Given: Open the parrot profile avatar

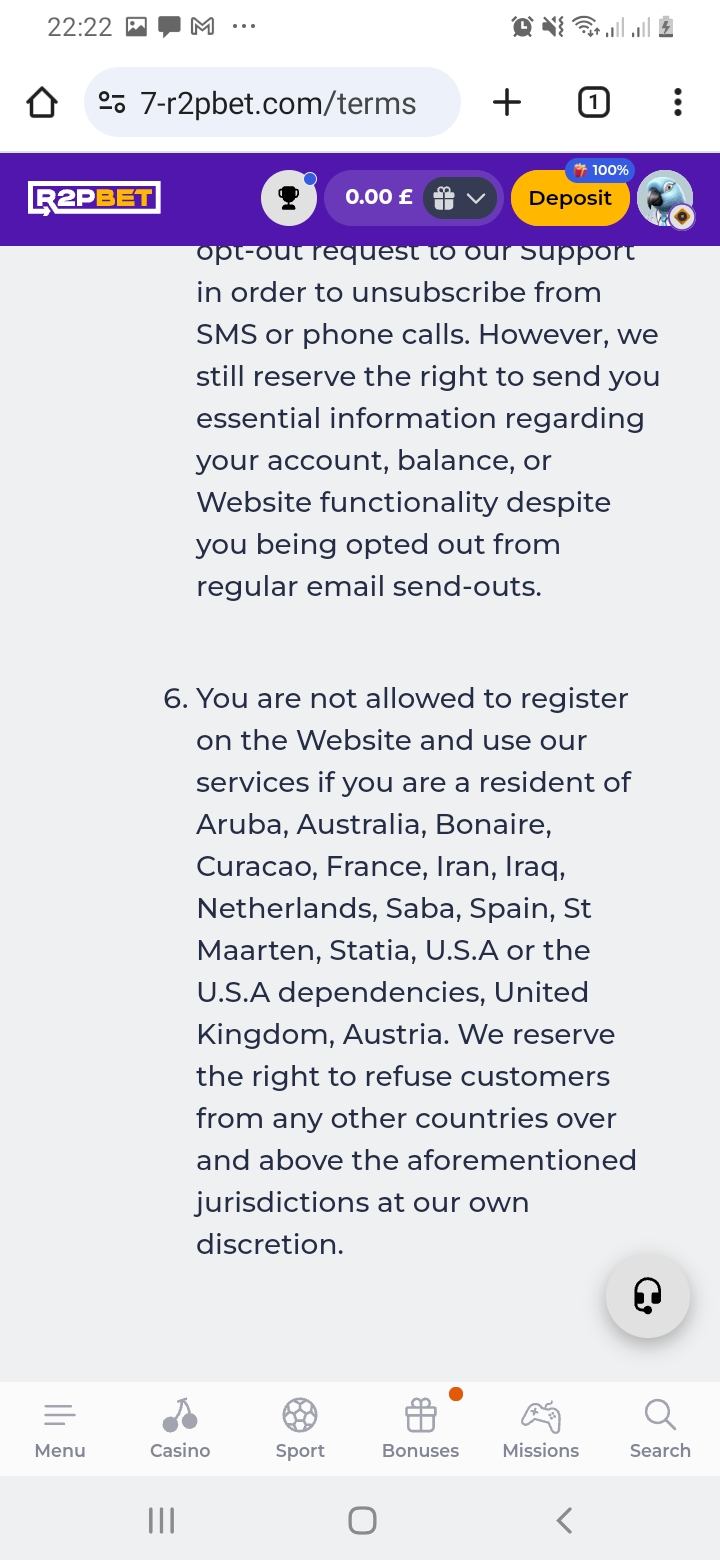Looking at the screenshot, I should coord(665,198).
